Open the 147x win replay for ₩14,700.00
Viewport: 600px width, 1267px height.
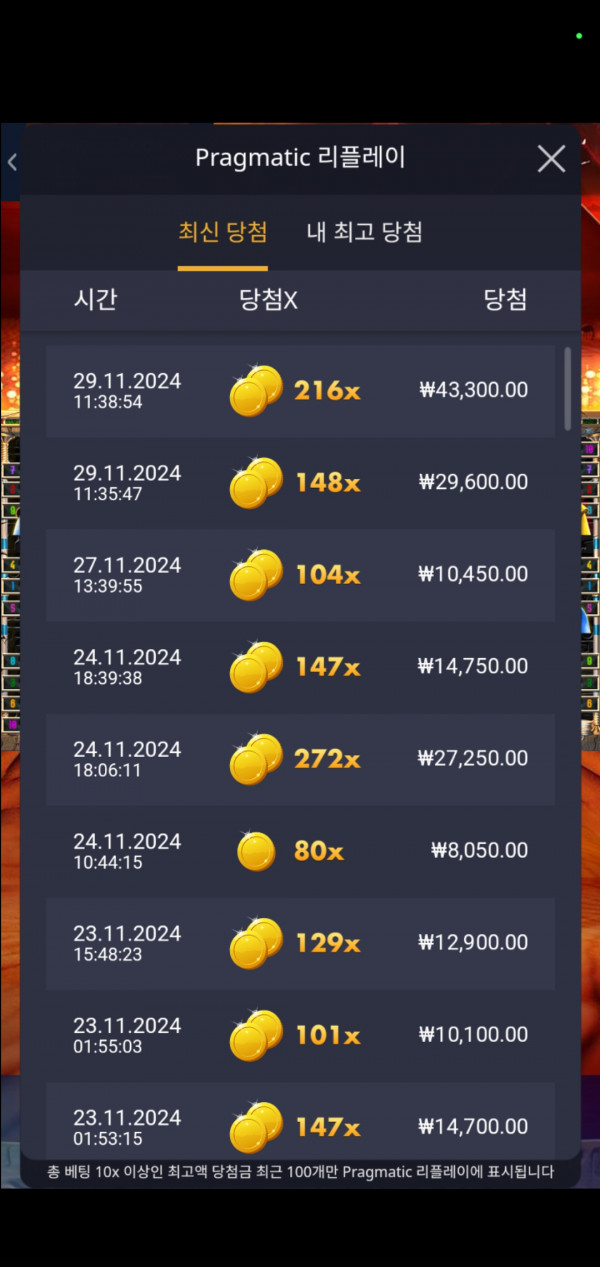pyautogui.click(x=300, y=1124)
